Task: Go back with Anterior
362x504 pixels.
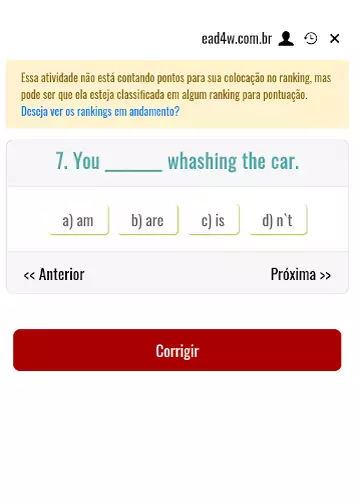Action: (54, 275)
